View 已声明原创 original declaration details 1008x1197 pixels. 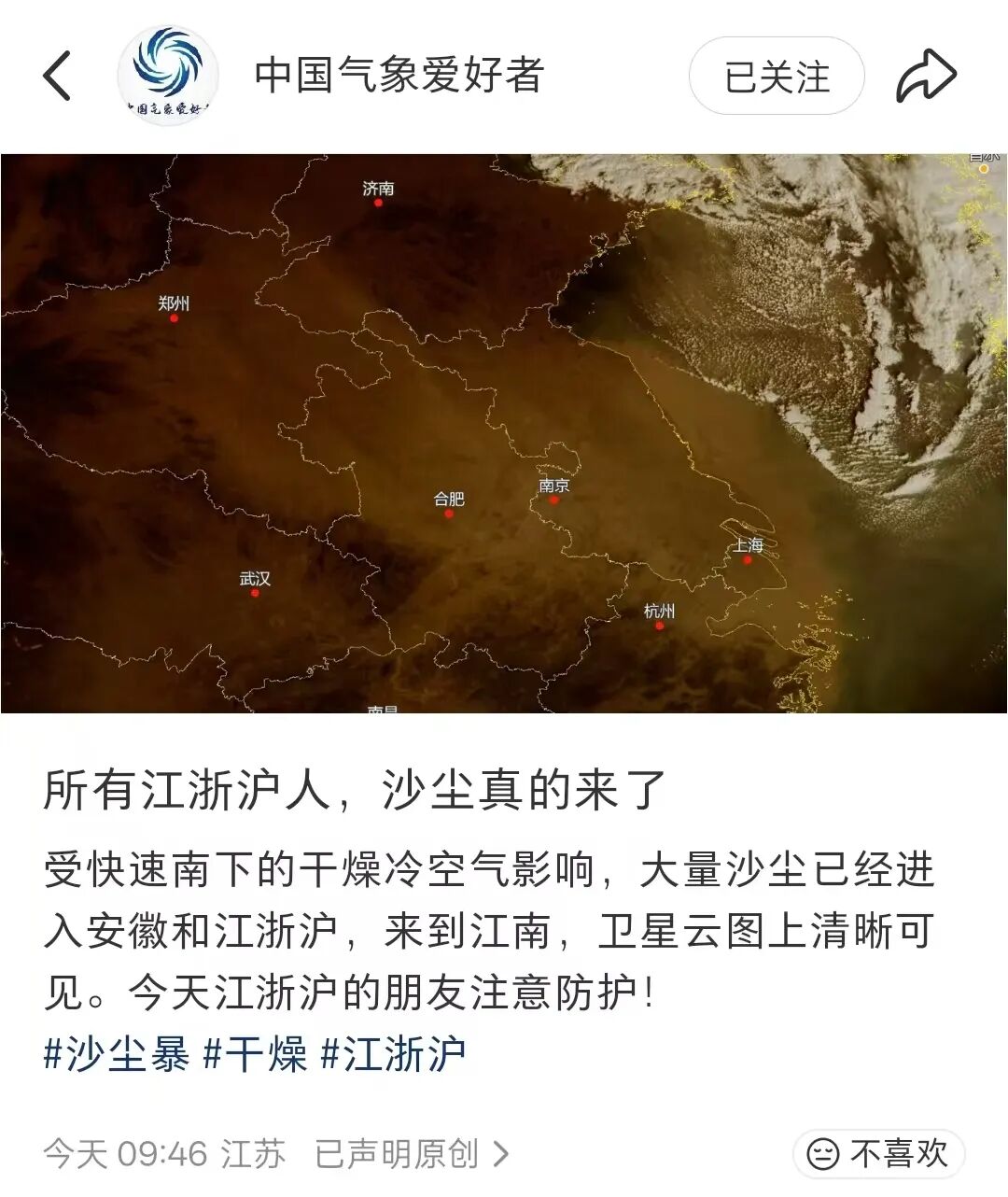coord(411,1154)
